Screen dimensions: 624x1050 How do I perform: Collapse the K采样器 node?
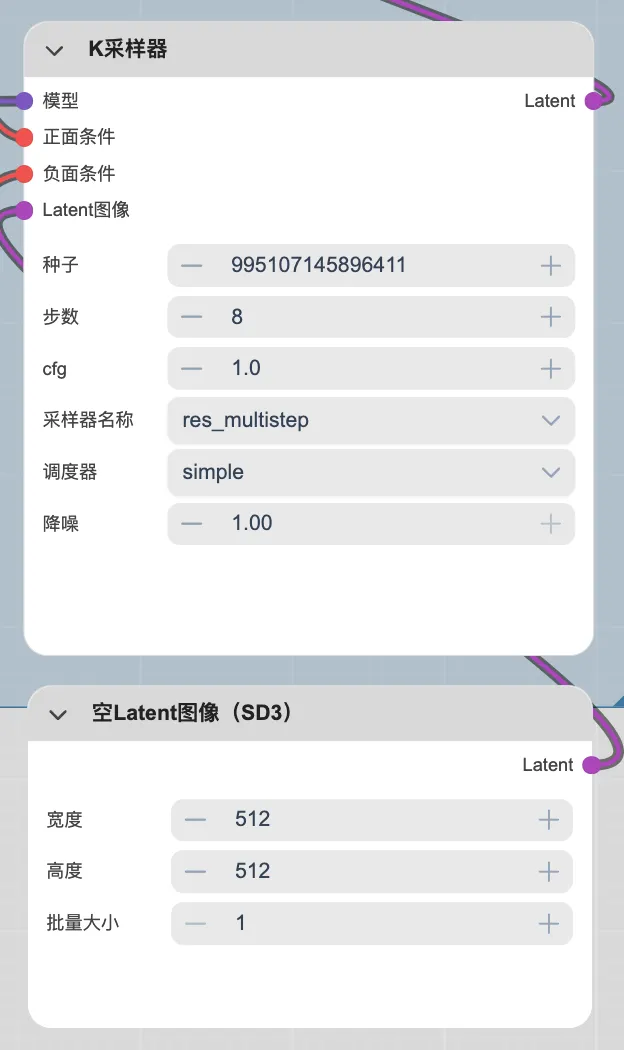pyautogui.click(x=55, y=50)
